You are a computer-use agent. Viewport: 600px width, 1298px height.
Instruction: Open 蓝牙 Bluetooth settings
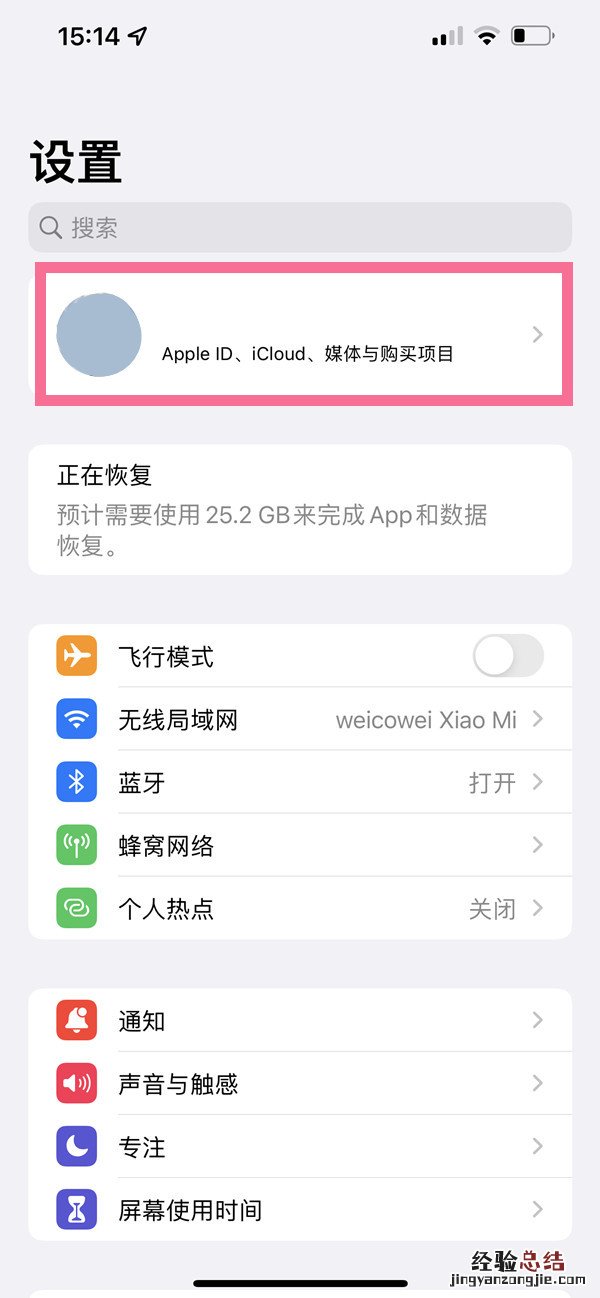click(300, 783)
